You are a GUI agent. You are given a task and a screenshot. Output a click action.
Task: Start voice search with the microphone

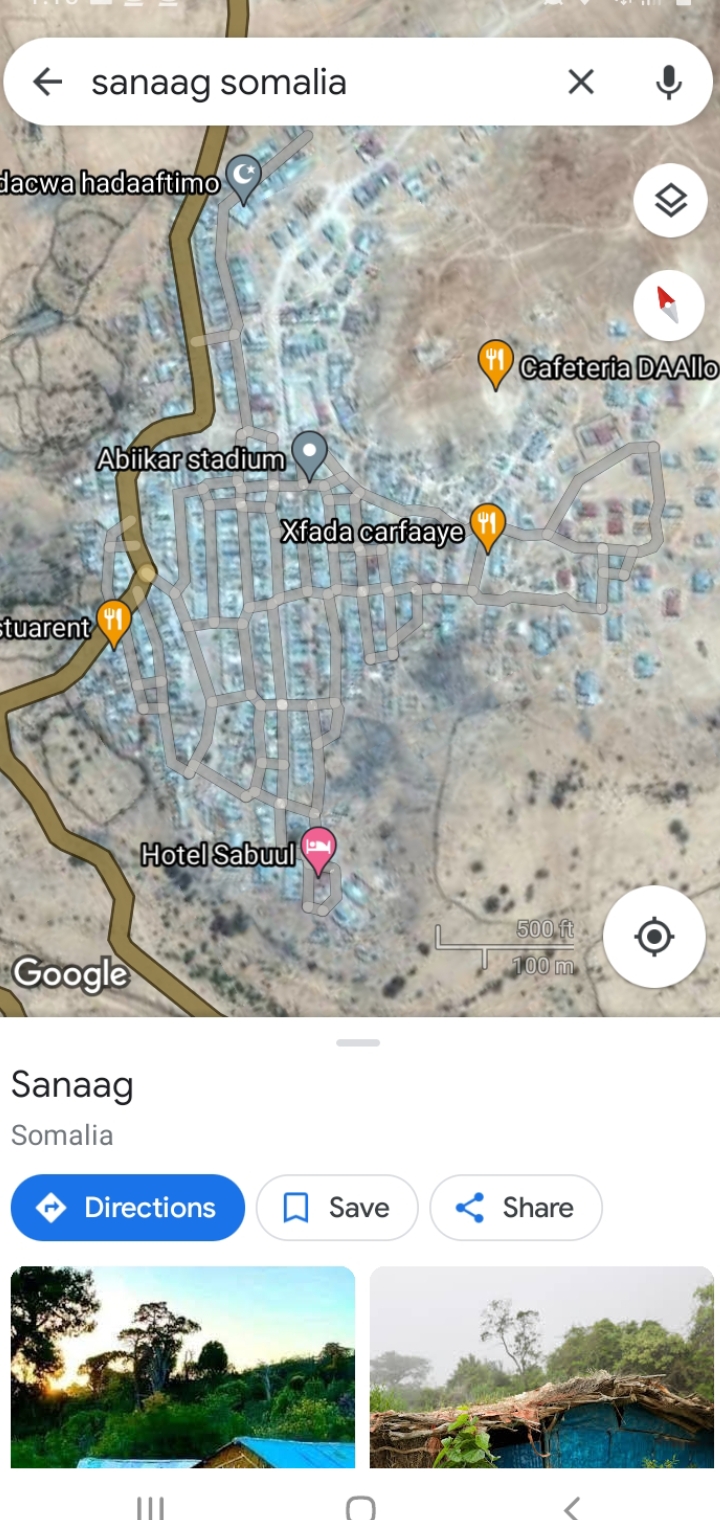pos(668,82)
